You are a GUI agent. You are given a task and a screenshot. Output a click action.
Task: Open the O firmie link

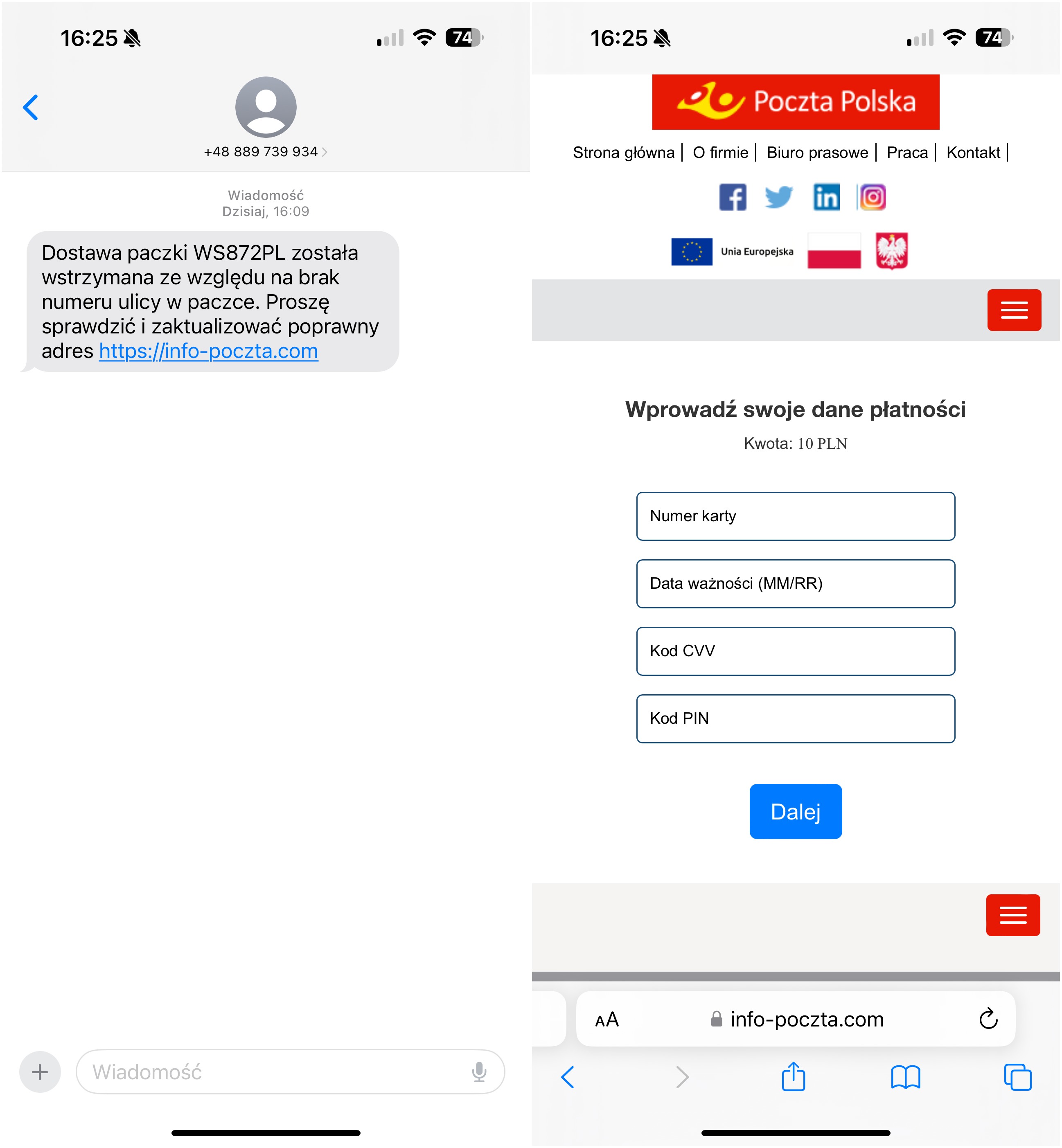pyautogui.click(x=720, y=153)
